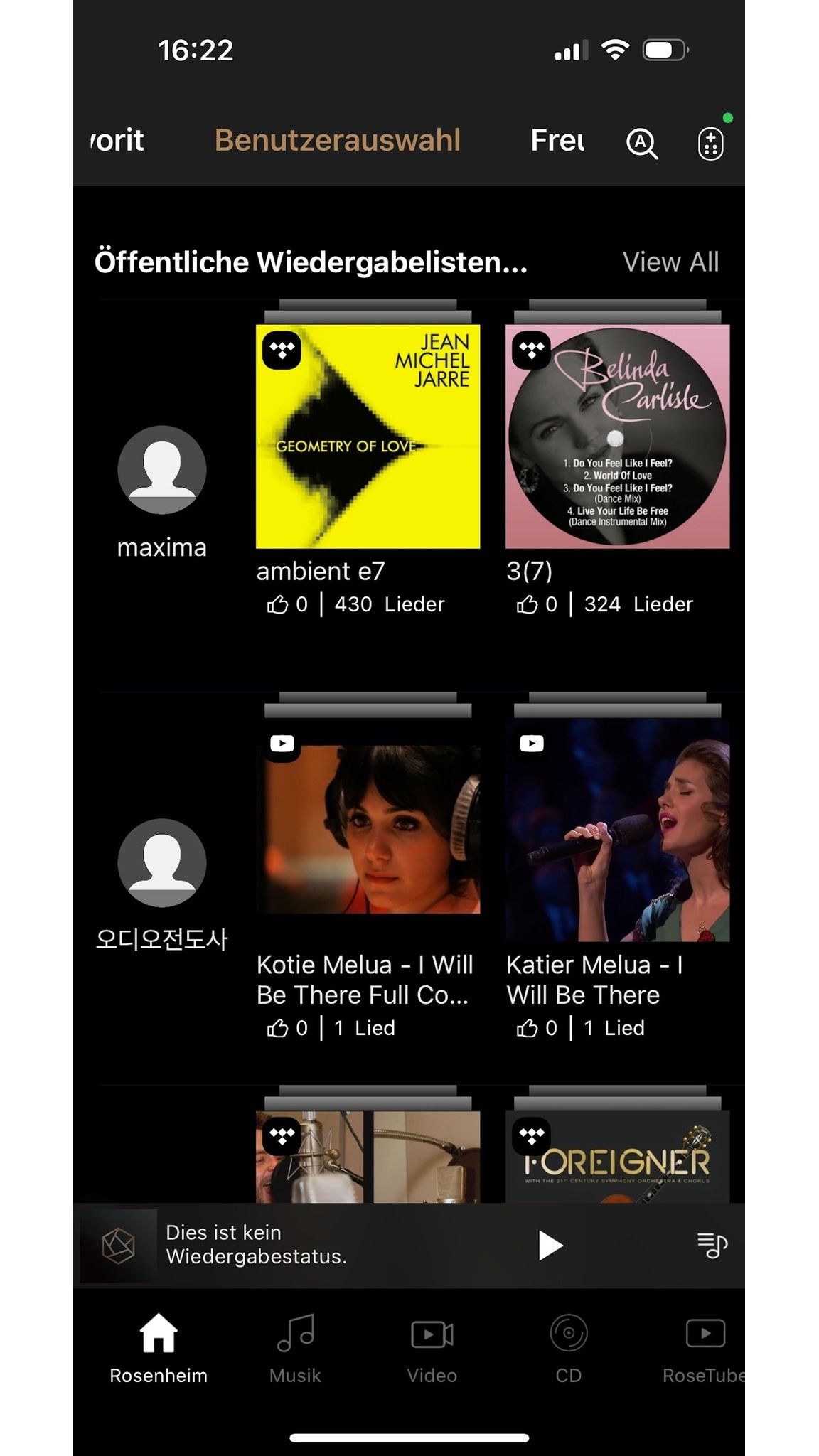The width and height of the screenshot is (819, 1456).
Task: Open the remote control icon
Action: coord(710,143)
